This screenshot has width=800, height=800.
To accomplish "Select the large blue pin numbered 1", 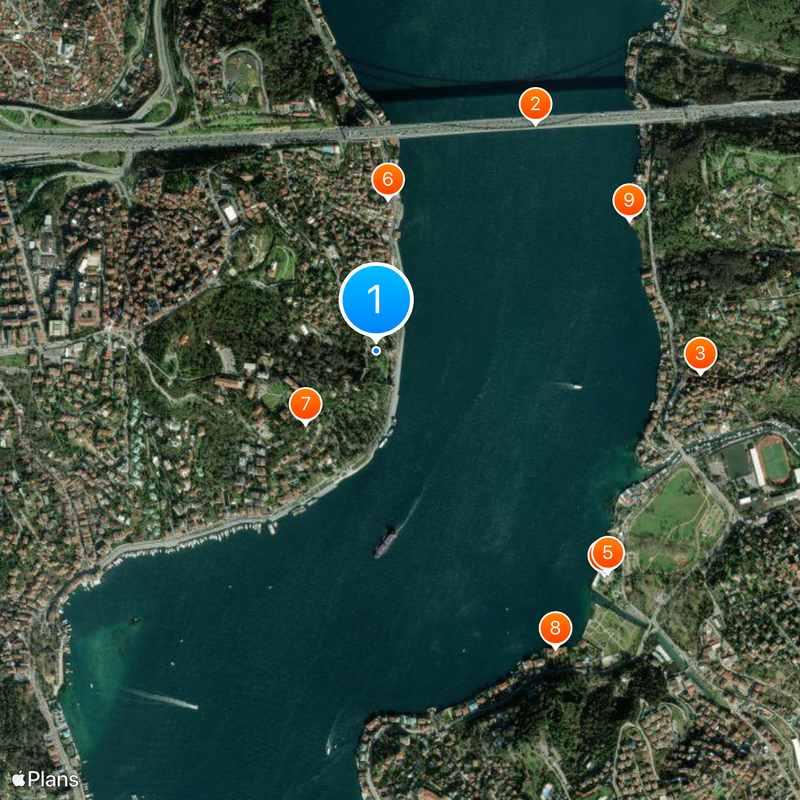I will tap(376, 298).
